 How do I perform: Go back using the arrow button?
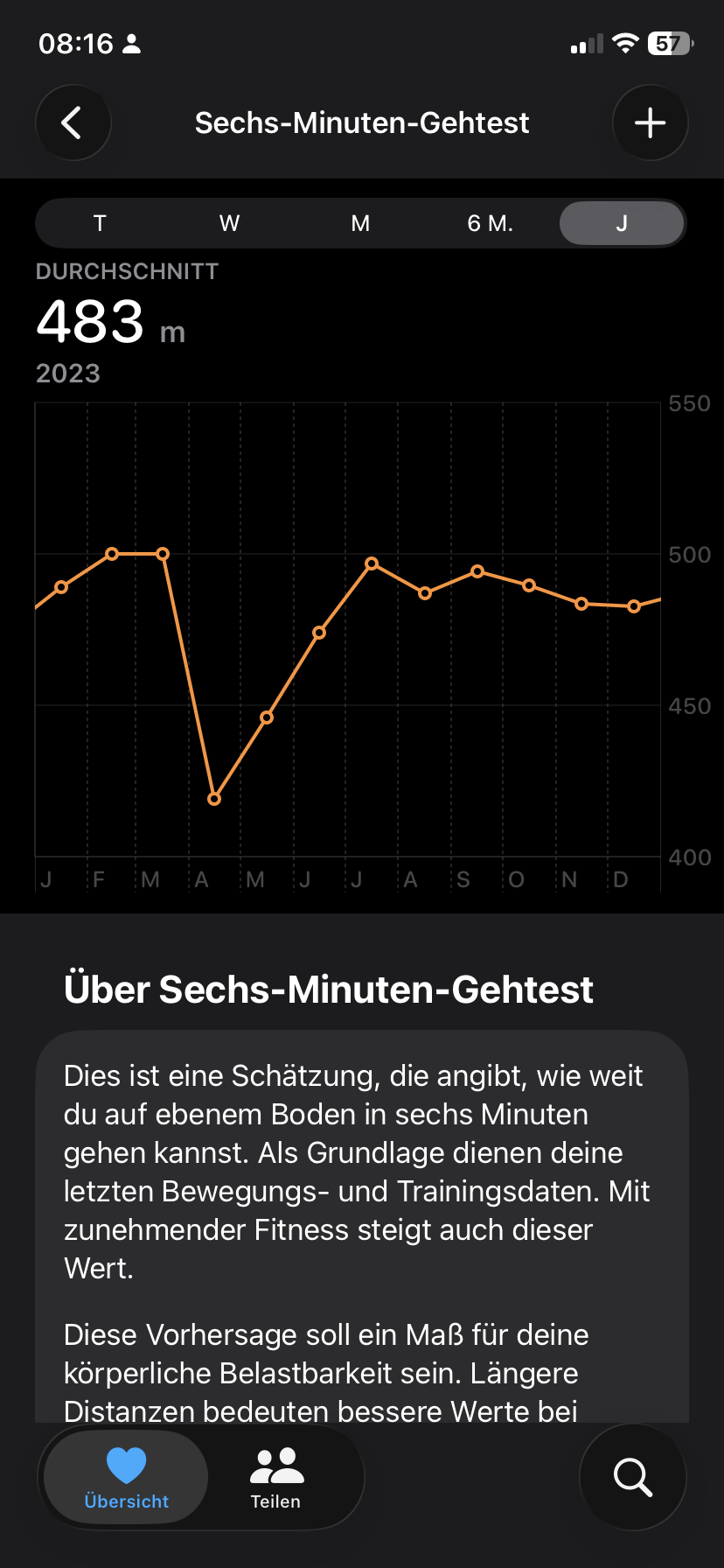[73, 122]
